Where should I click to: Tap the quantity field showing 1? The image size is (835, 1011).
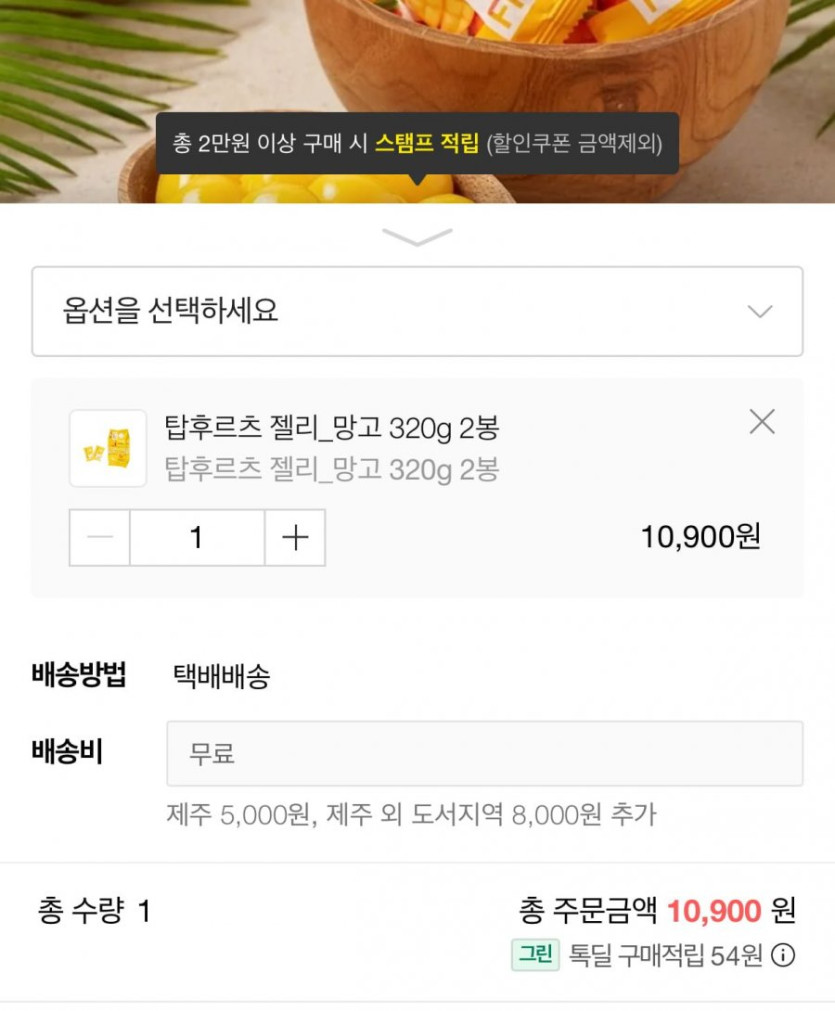[x=197, y=538]
